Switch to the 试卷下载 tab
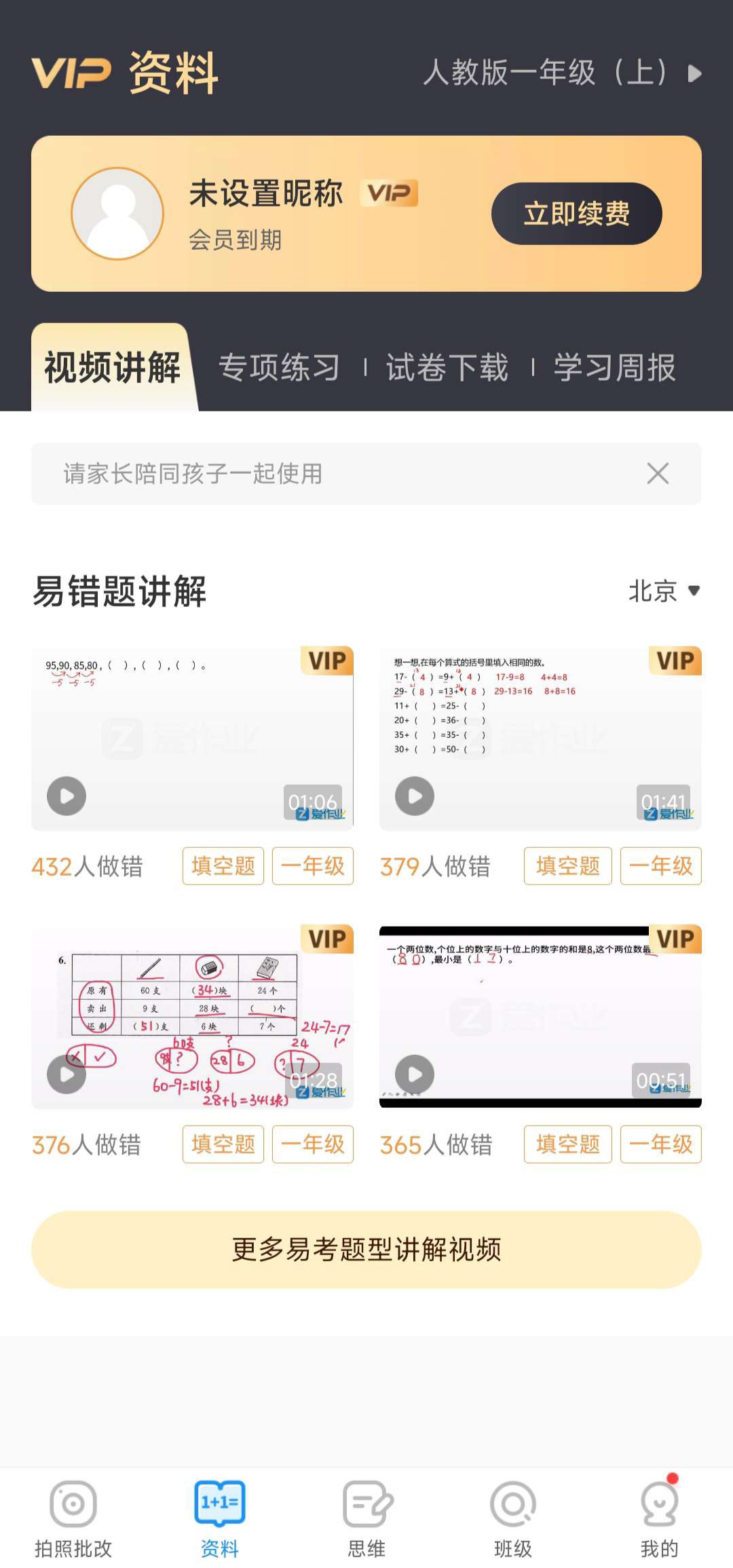733x1568 pixels. coord(447,368)
